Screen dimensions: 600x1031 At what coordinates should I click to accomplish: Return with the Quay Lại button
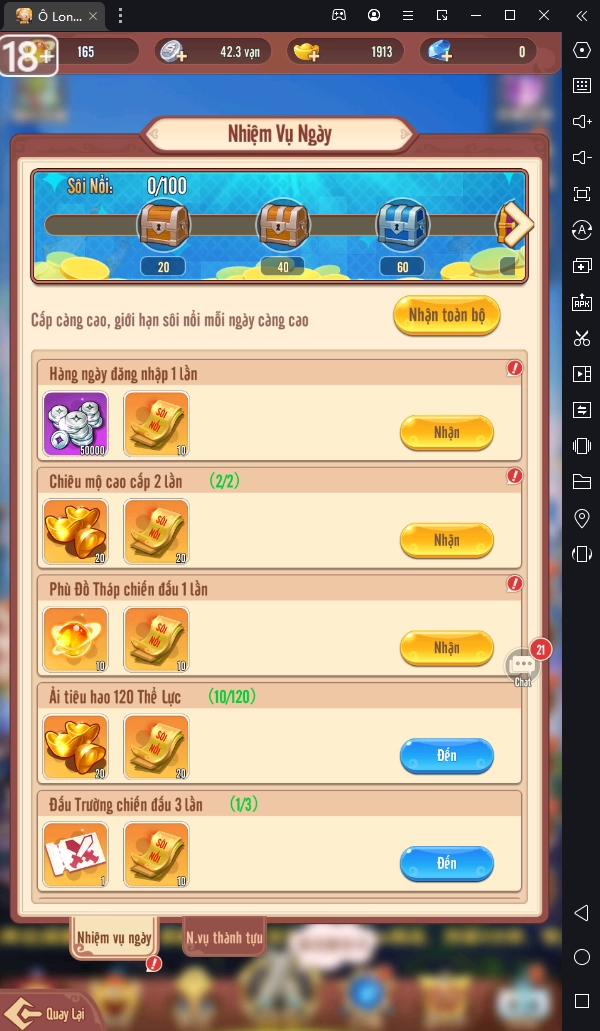52,1013
